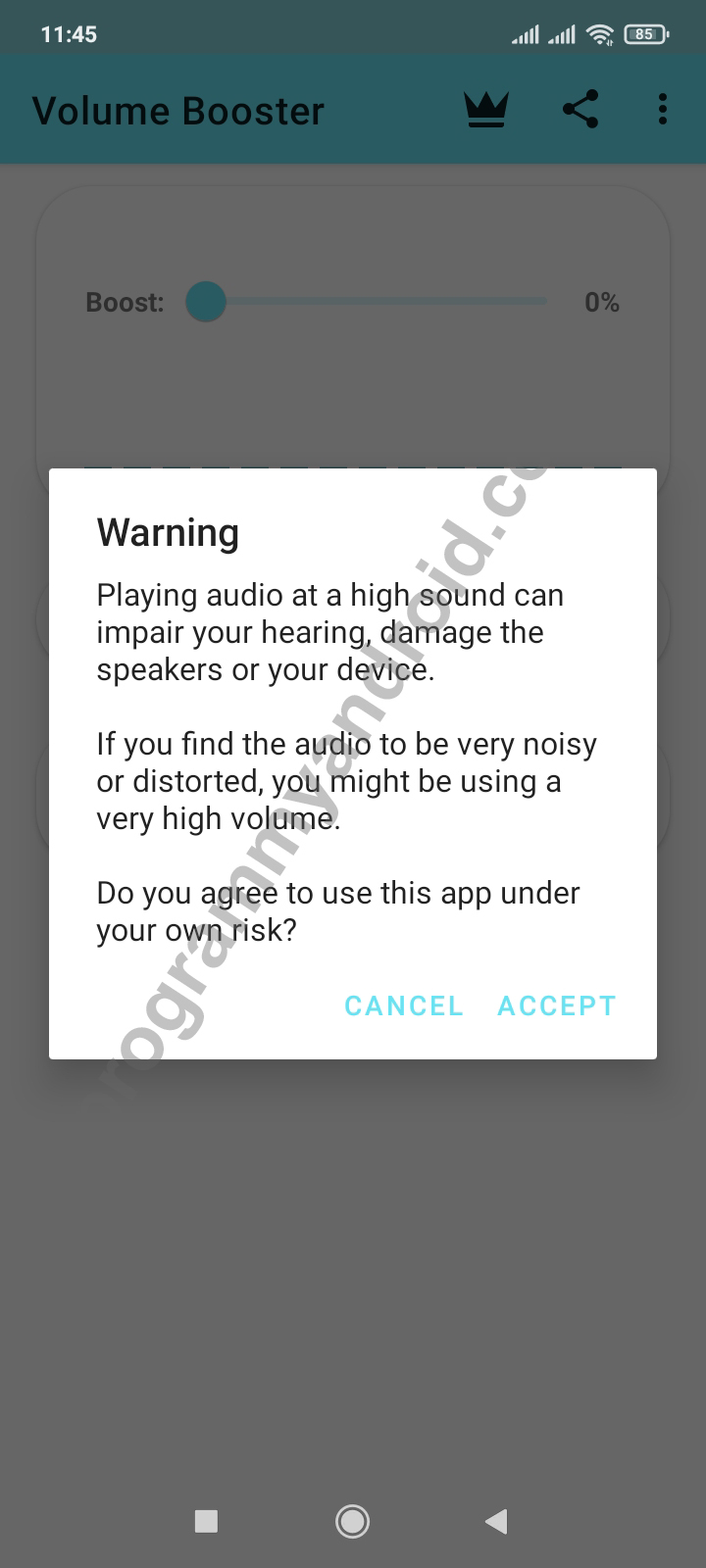The width and height of the screenshot is (706, 1568).
Task: Share the Volume Booster app
Action: (x=580, y=110)
